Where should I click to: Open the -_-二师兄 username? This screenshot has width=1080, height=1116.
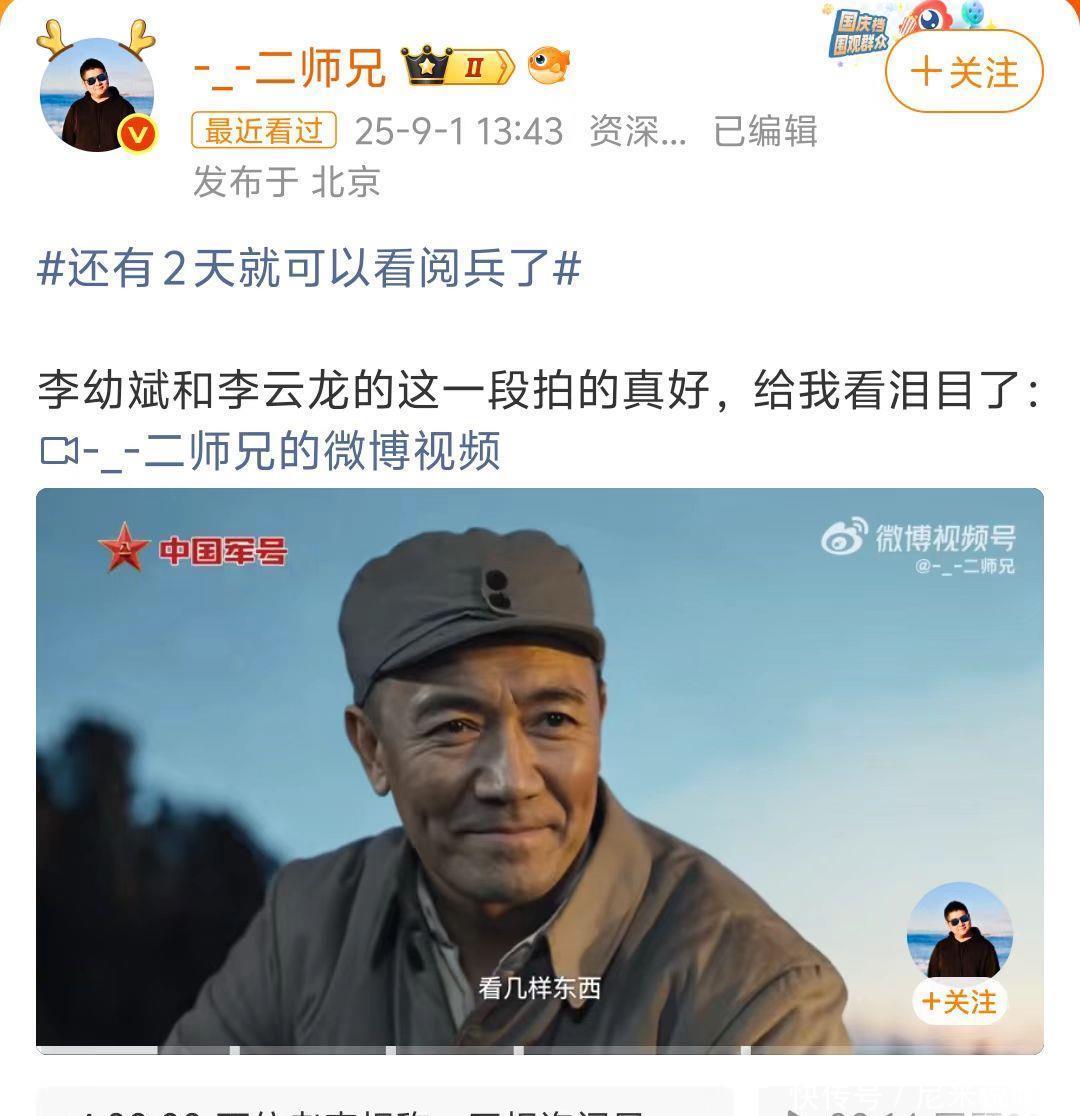[289, 68]
